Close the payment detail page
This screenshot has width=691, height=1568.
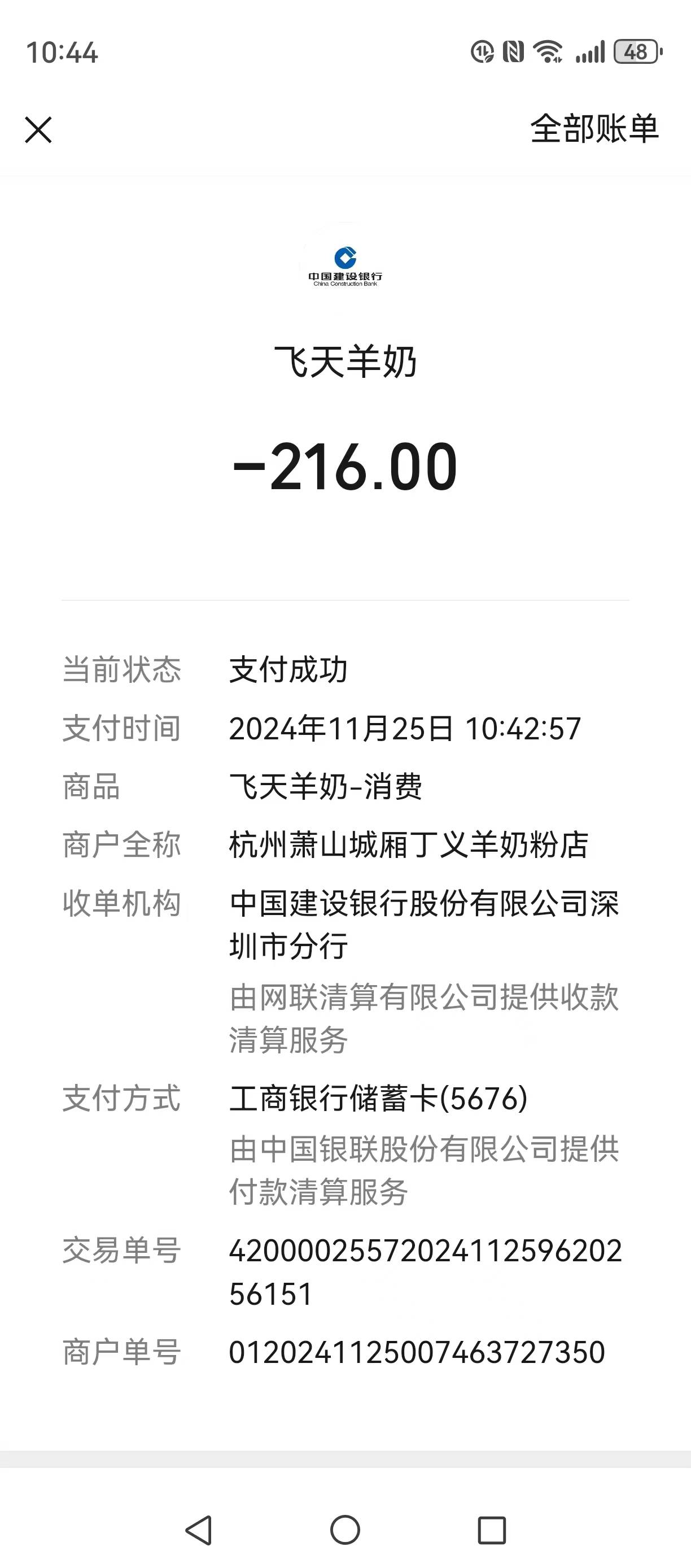(38, 130)
